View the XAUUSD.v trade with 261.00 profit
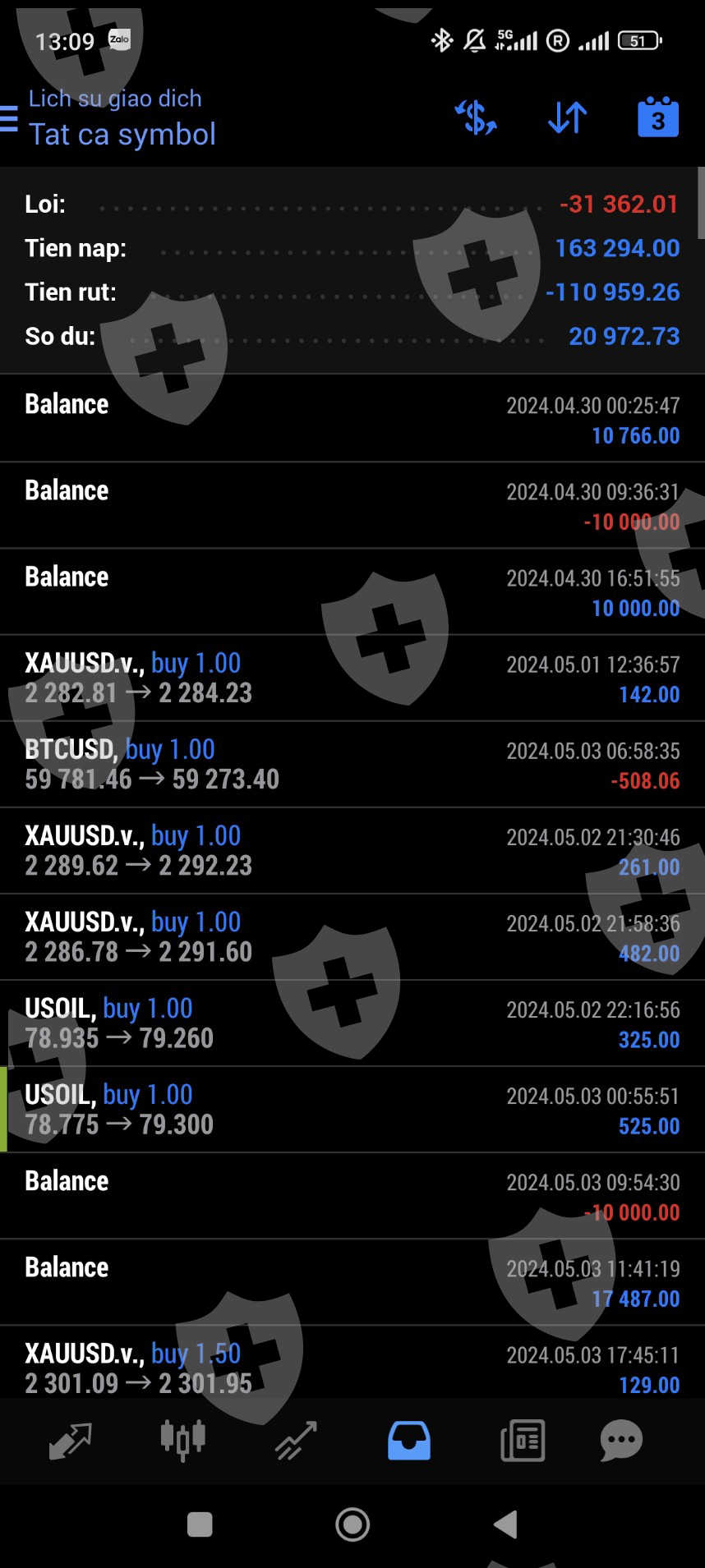Screen dimensions: 705x1568 pyautogui.click(x=352, y=850)
